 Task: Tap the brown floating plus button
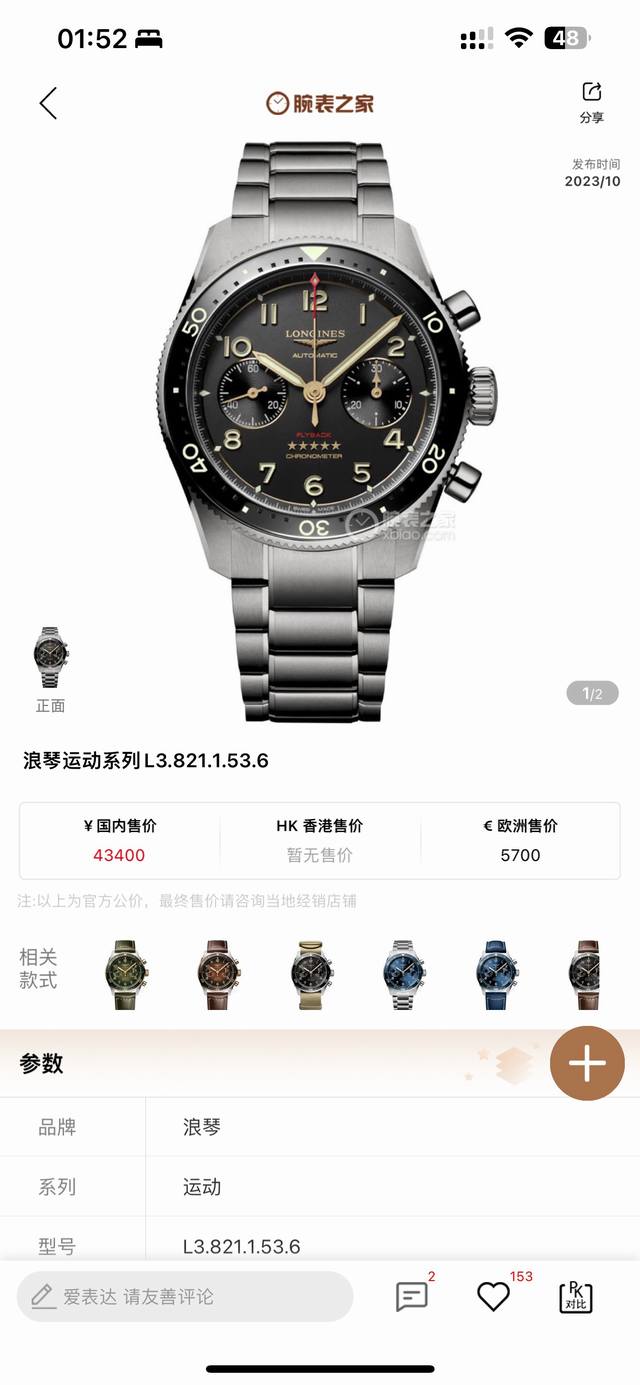point(587,1063)
